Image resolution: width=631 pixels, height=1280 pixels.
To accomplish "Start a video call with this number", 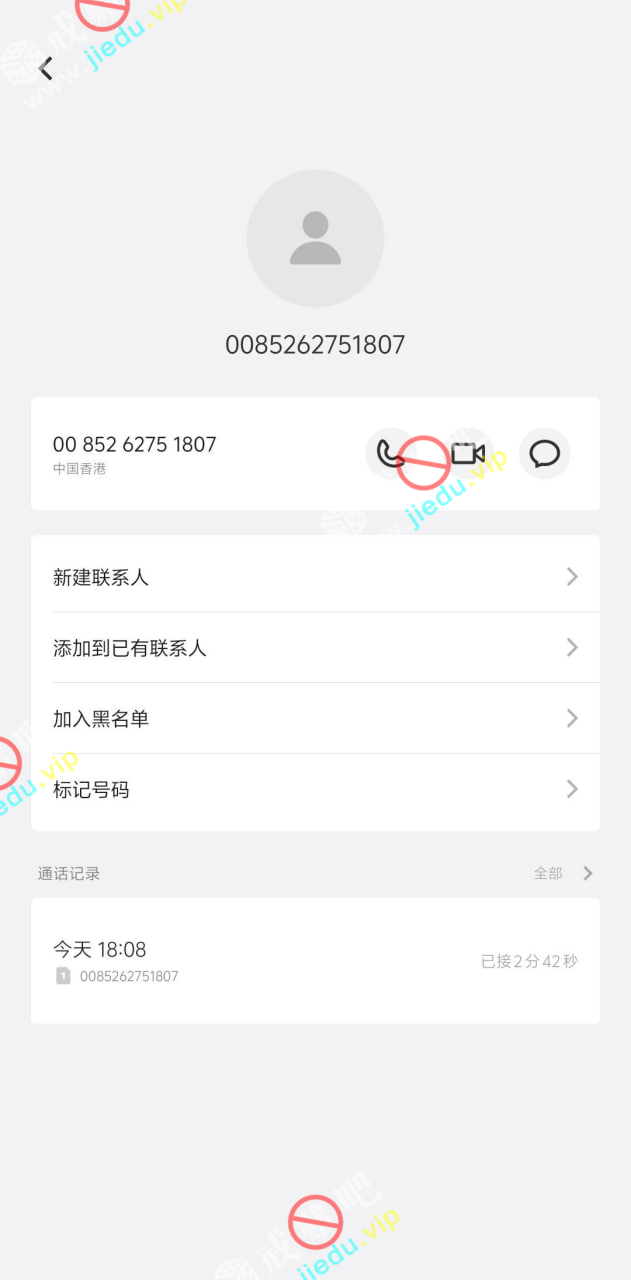I will click(468, 454).
